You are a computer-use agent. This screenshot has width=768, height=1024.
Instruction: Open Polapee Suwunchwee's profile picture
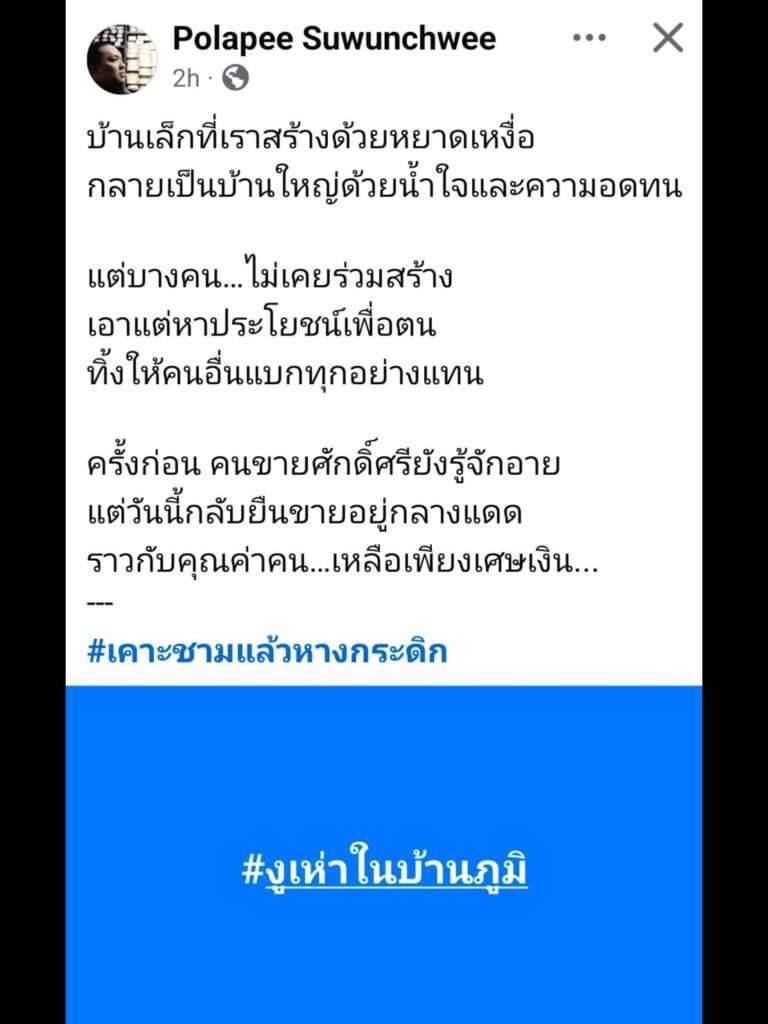[x=122, y=59]
